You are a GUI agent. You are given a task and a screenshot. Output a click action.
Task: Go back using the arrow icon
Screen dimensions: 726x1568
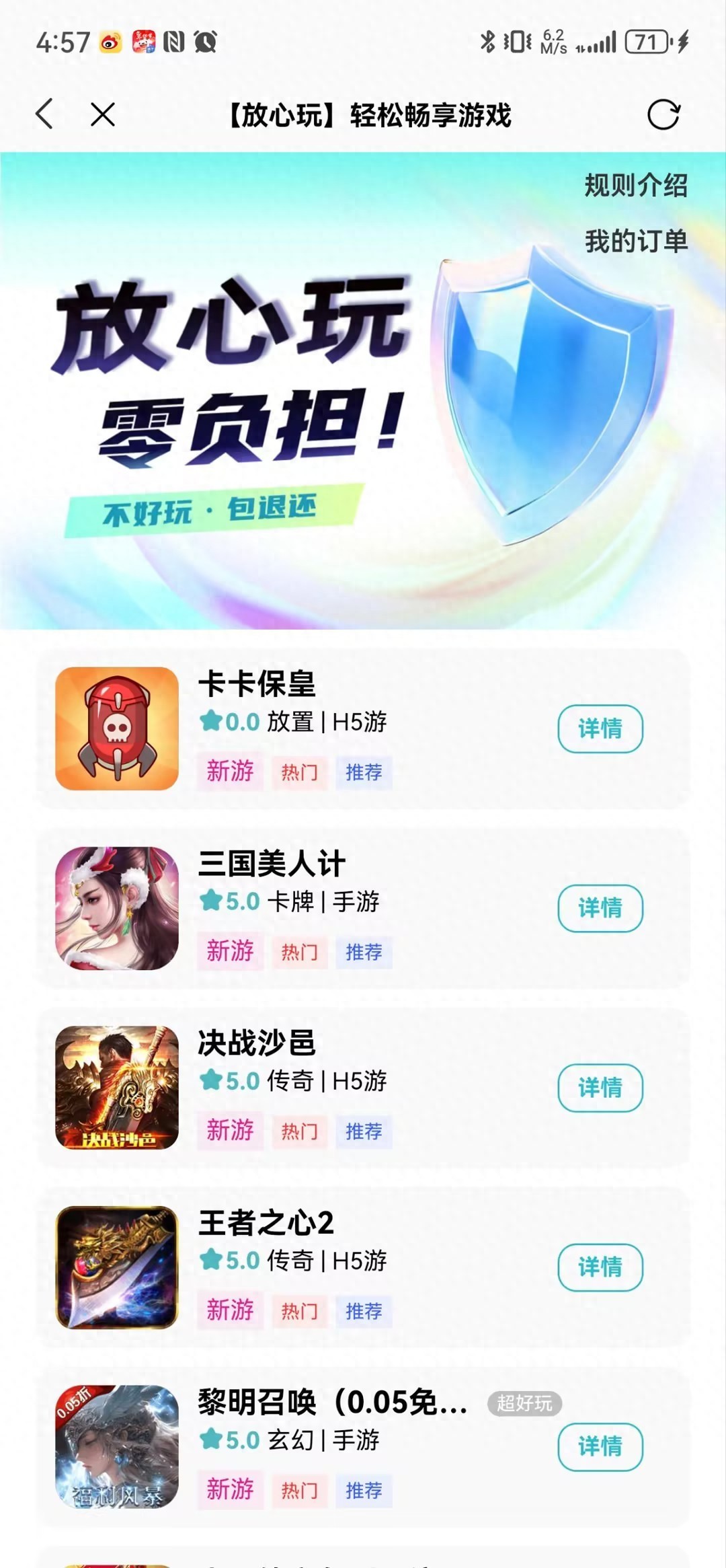tap(44, 114)
